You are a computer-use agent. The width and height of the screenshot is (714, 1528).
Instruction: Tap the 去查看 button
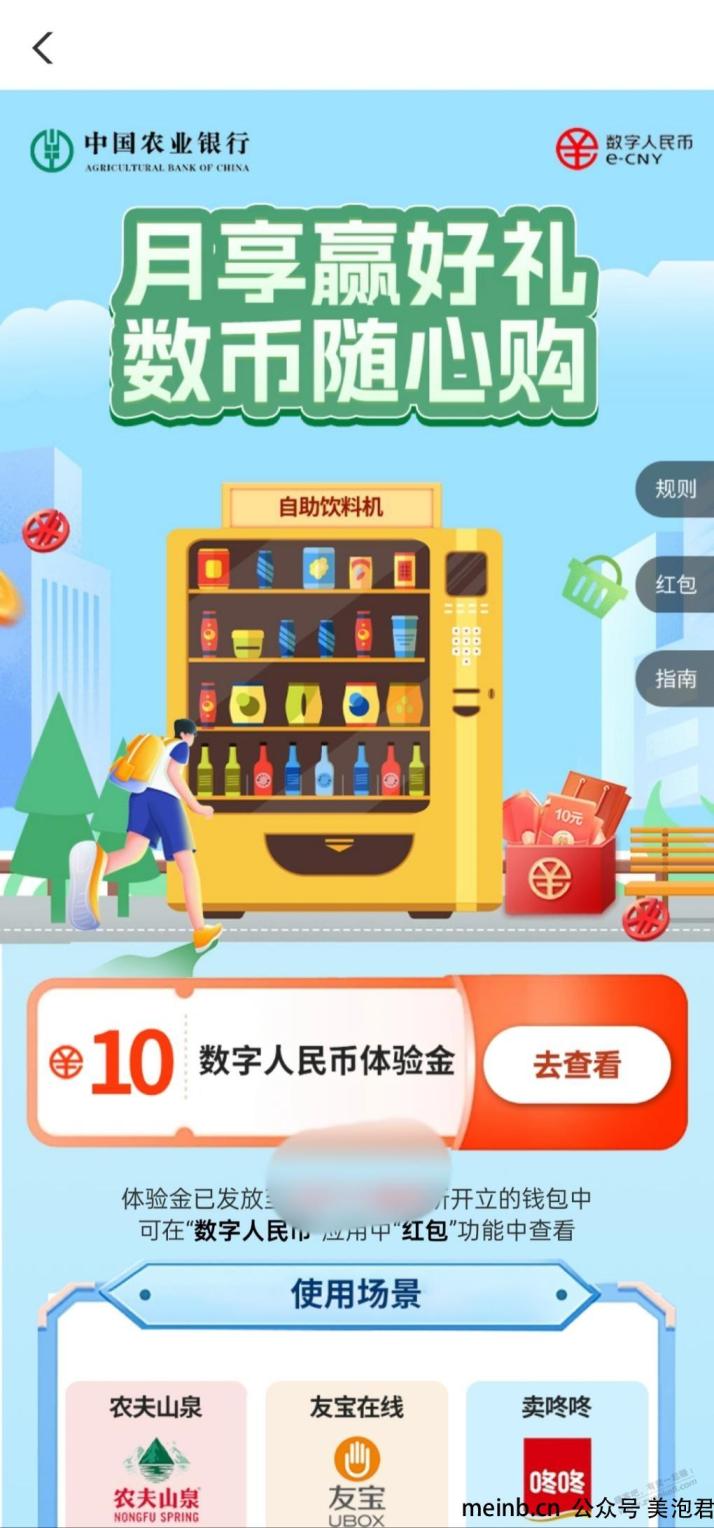point(576,1065)
